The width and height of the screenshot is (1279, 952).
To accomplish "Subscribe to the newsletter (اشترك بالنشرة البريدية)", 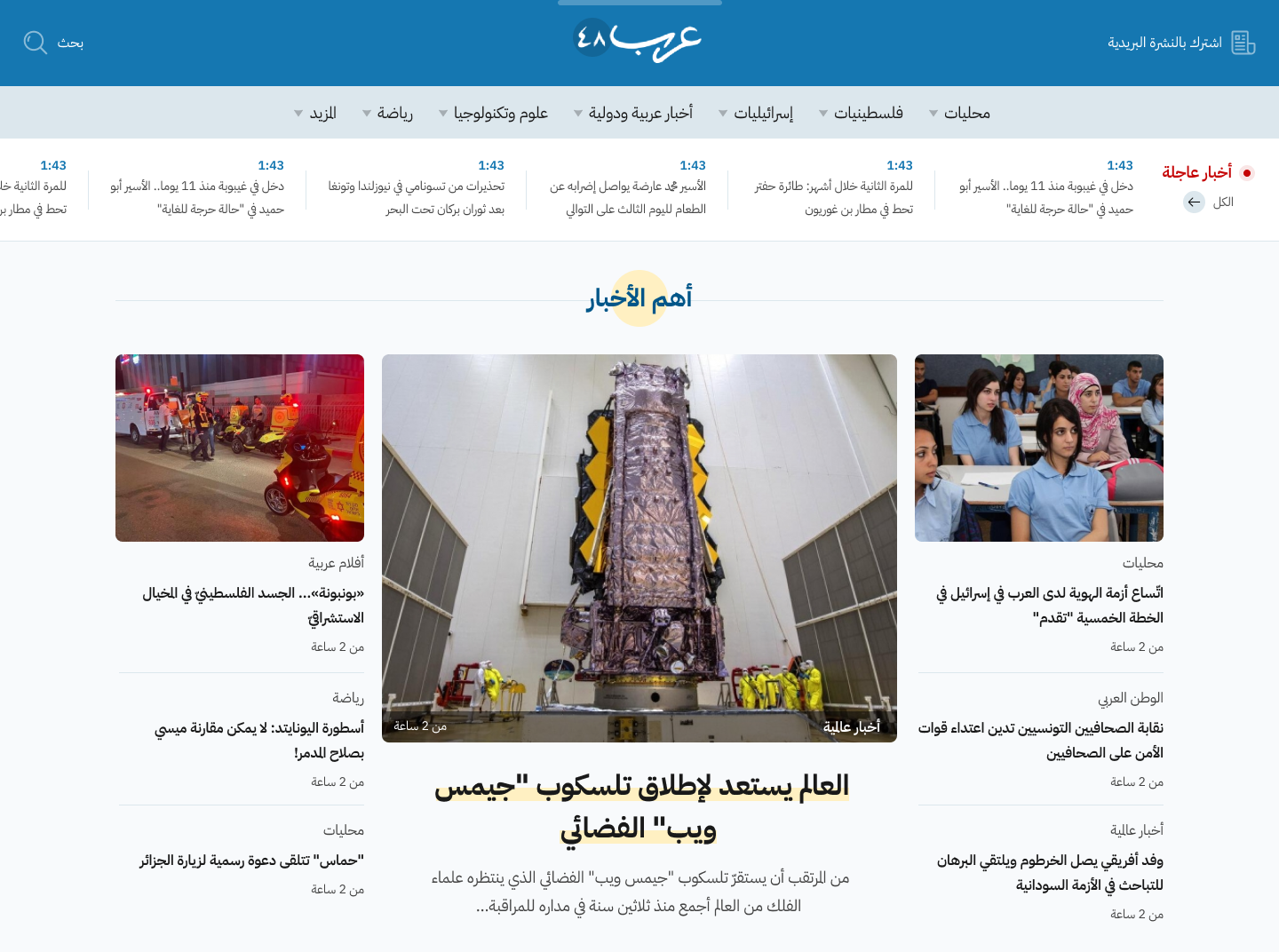I will point(1180,43).
